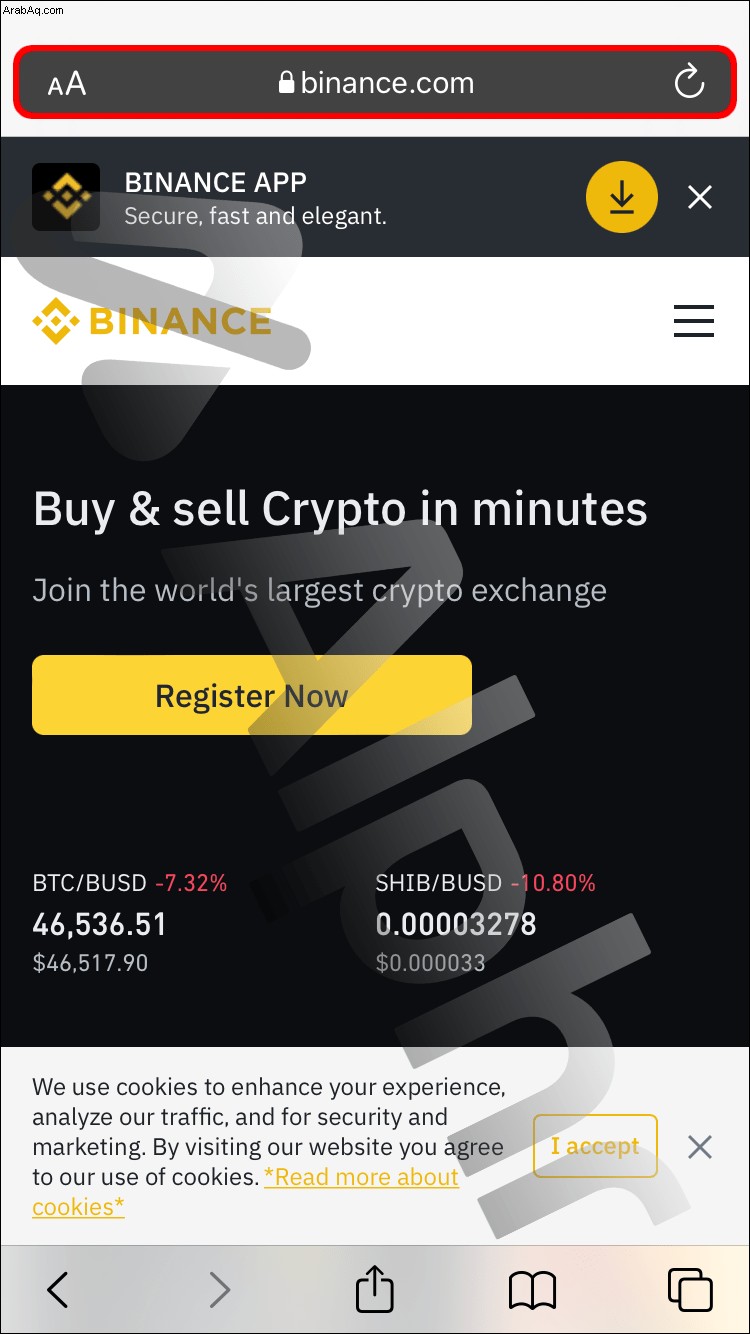The image size is (750, 1334).
Task: Show all open Safari tabs
Action: click(690, 1289)
